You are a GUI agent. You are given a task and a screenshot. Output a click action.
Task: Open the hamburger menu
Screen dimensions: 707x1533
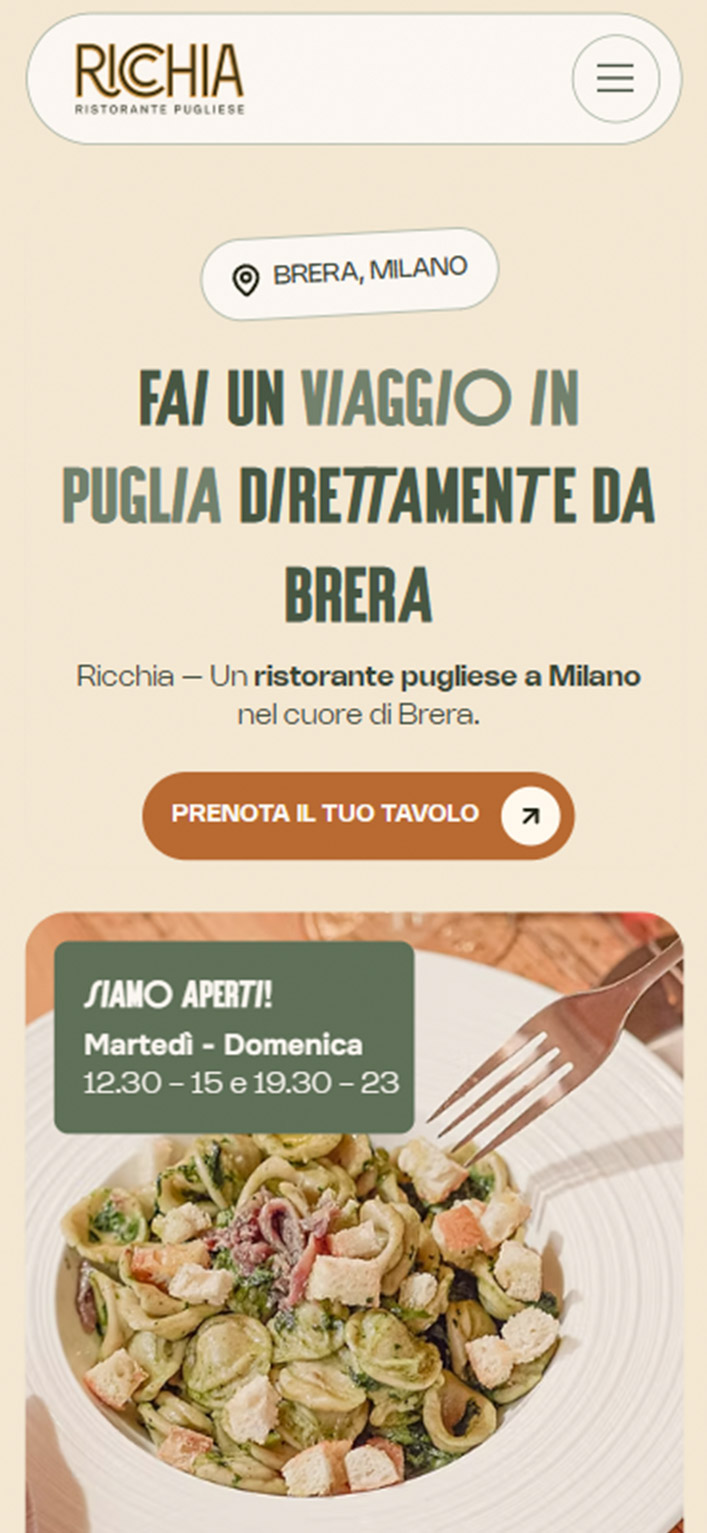coord(615,78)
